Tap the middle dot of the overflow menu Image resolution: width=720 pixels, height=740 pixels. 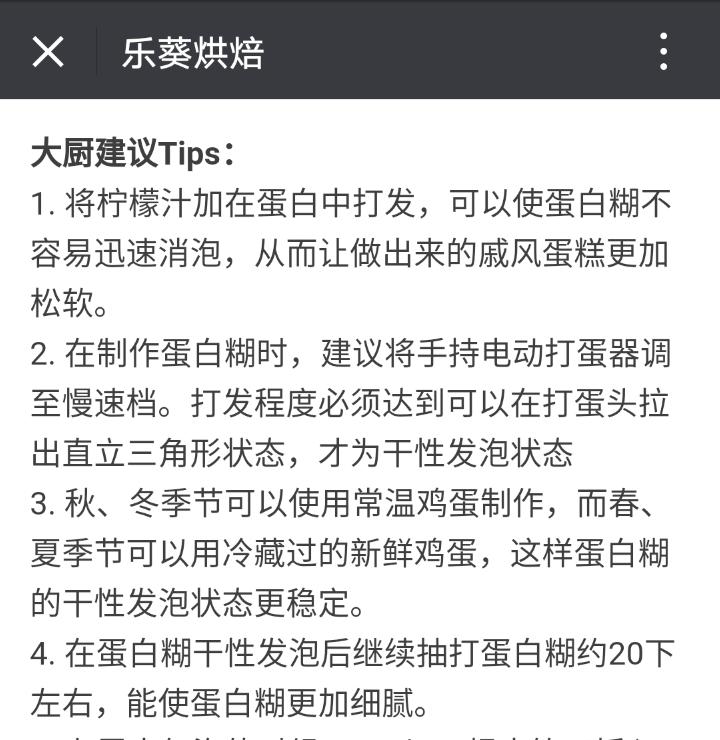point(663,54)
